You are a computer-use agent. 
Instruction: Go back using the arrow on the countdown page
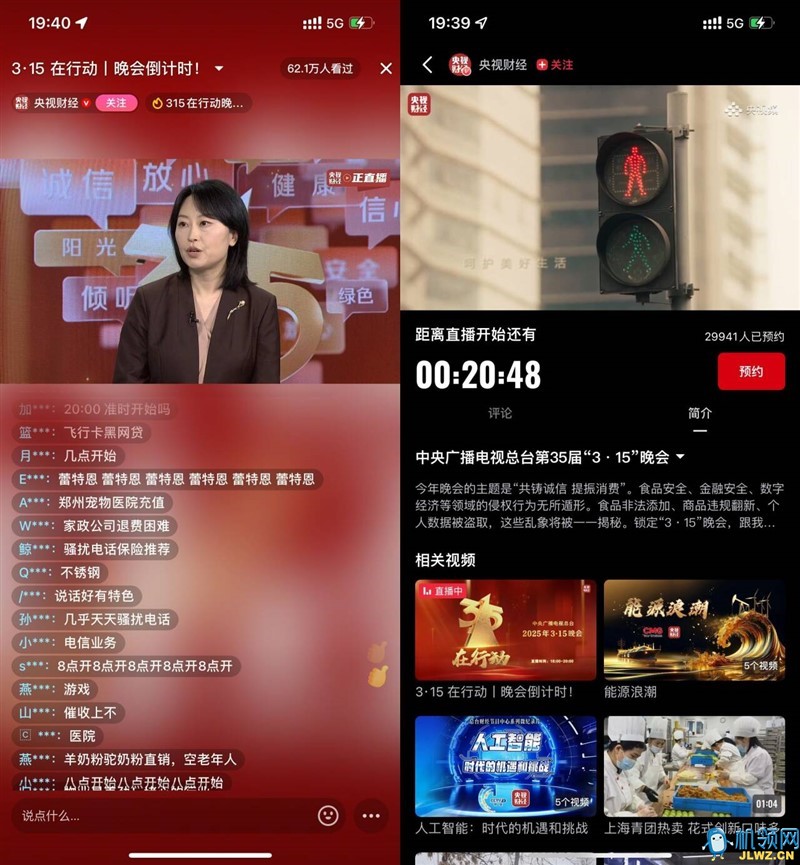[x=427, y=65]
